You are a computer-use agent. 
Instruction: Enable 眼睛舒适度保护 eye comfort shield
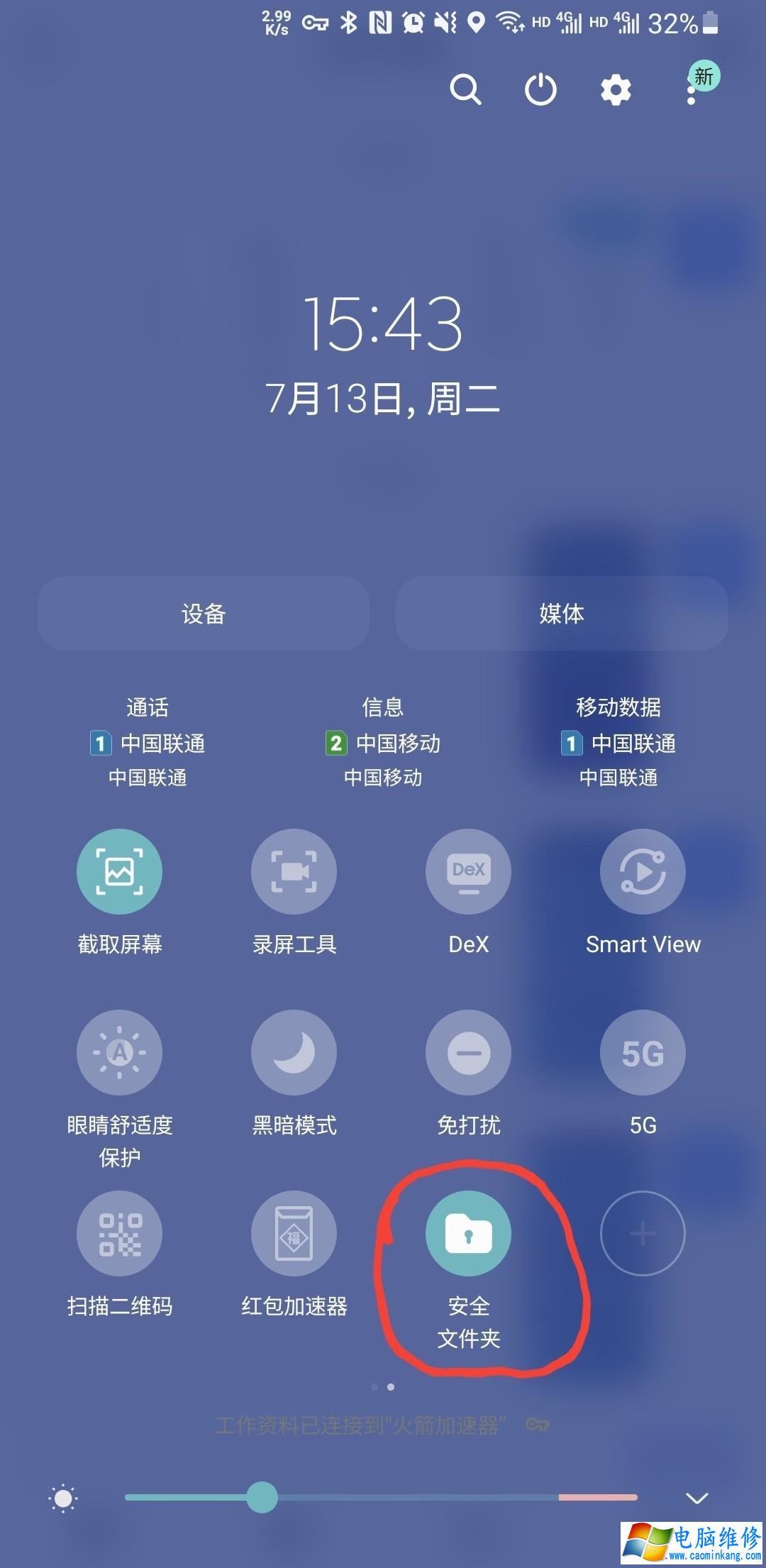click(119, 1052)
